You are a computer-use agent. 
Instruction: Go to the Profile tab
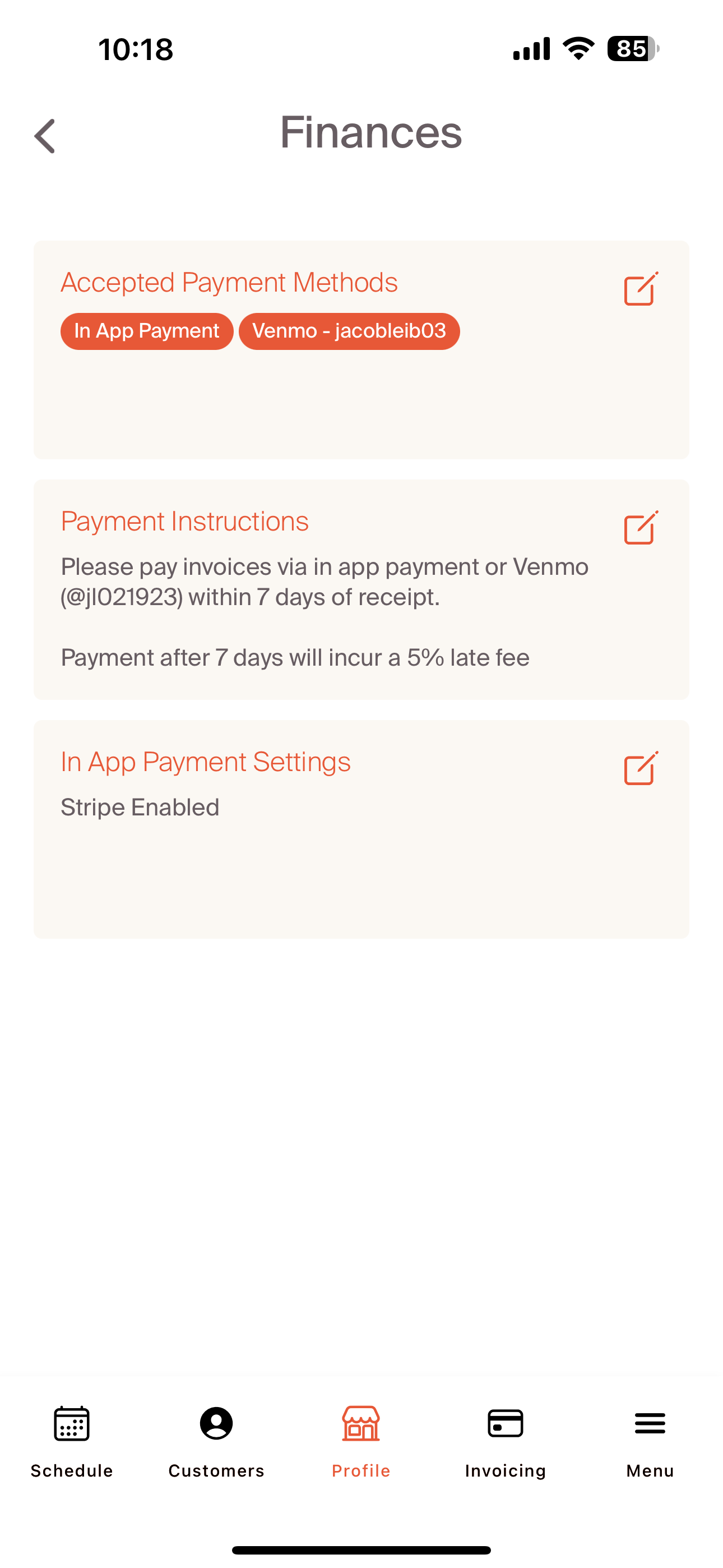pos(361,1440)
